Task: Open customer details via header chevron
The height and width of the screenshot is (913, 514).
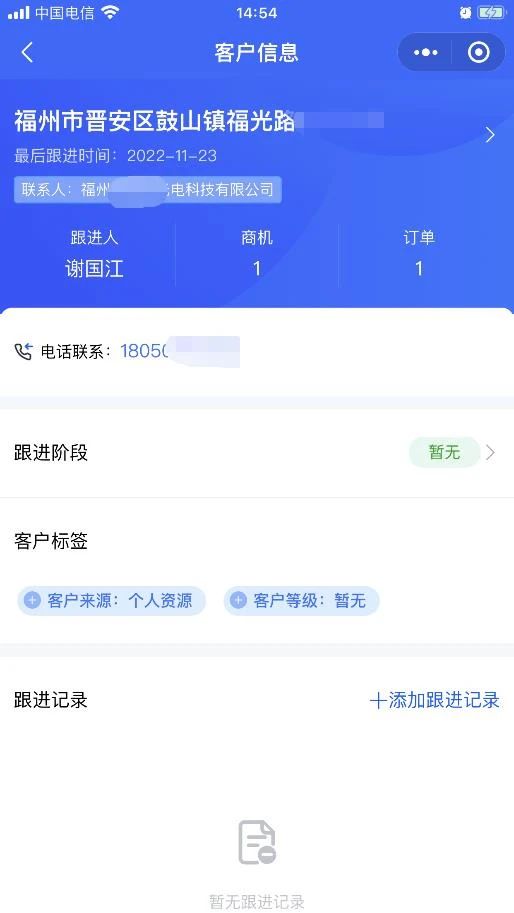Action: (490, 135)
